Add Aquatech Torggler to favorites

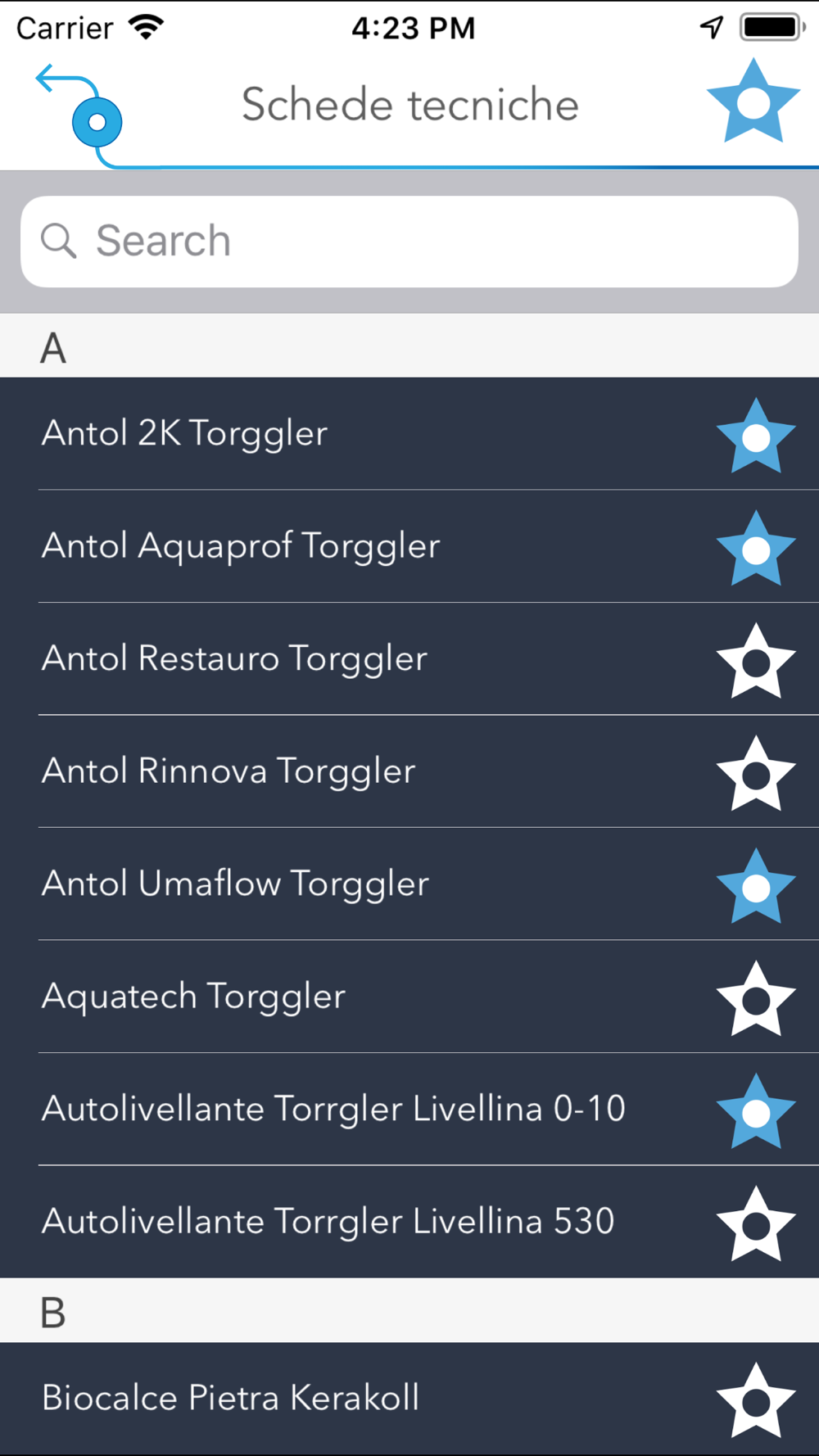pos(756,999)
